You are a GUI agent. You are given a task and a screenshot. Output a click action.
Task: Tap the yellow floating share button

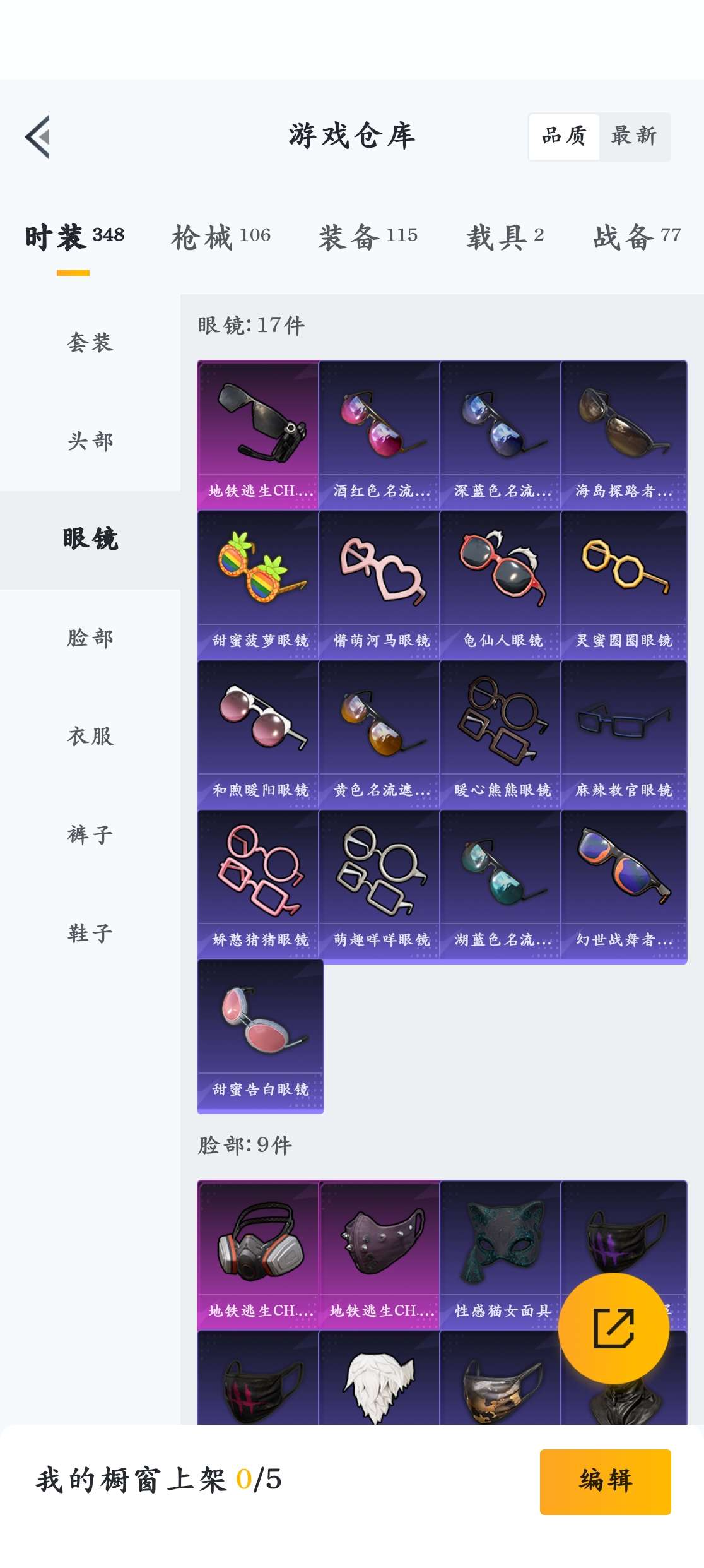coord(613,1328)
